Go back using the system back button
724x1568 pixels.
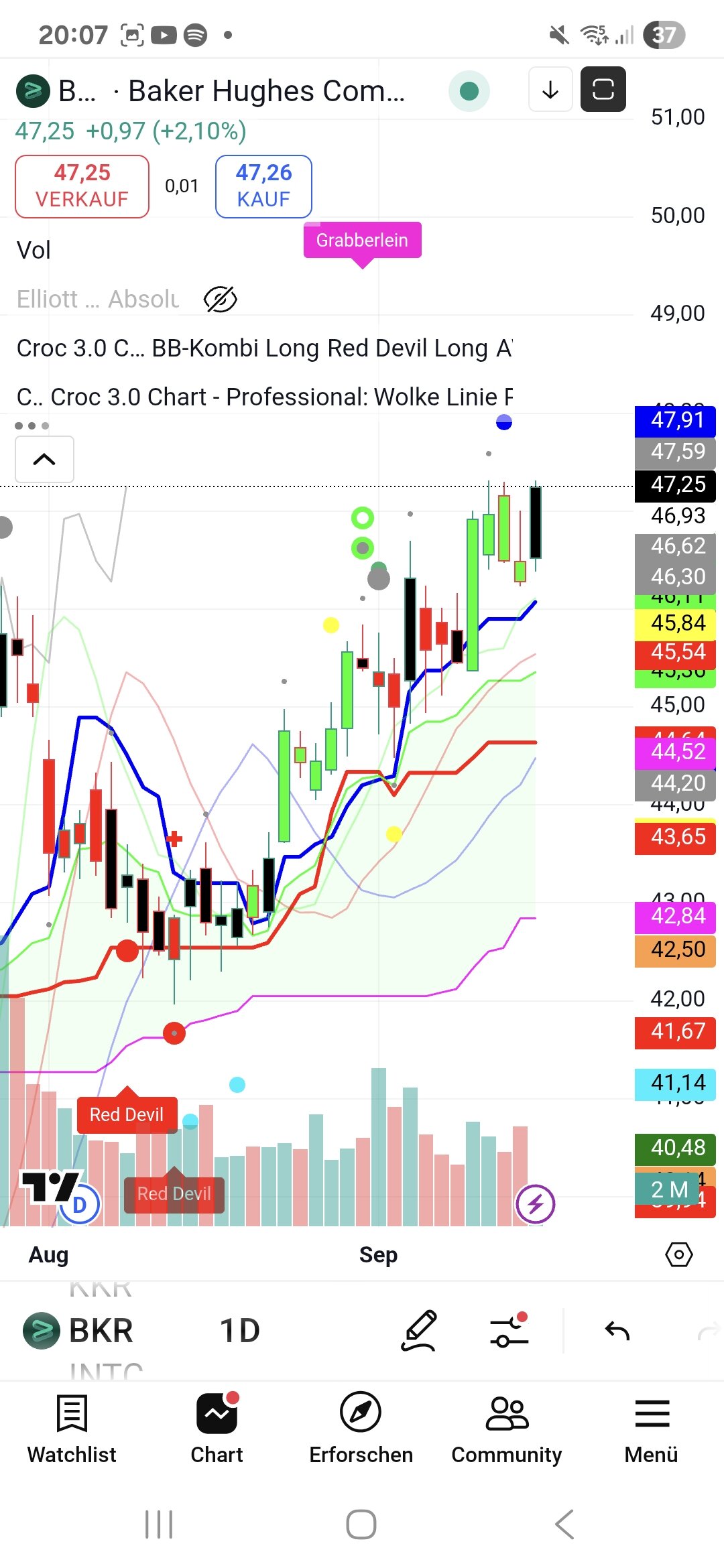(x=564, y=1524)
